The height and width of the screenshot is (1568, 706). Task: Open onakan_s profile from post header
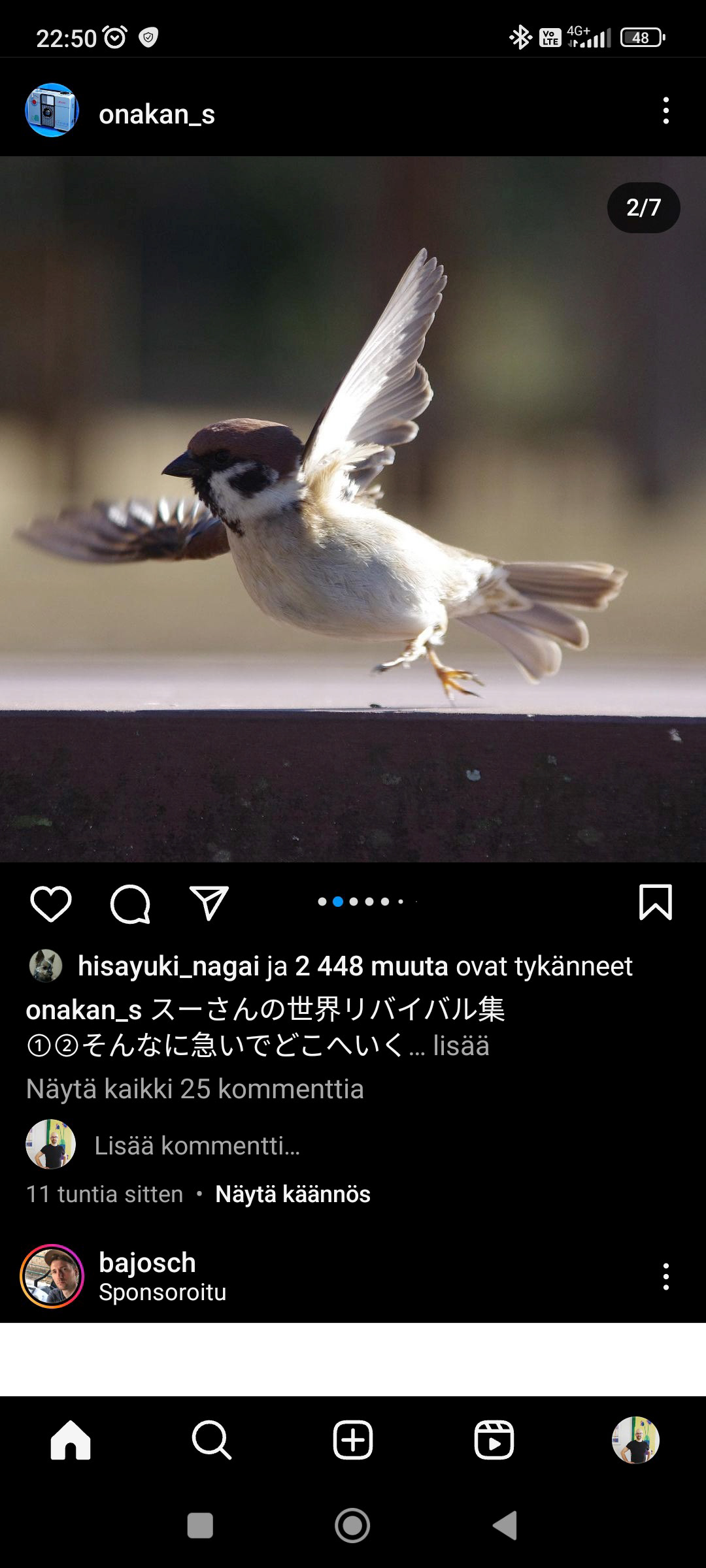tap(156, 114)
